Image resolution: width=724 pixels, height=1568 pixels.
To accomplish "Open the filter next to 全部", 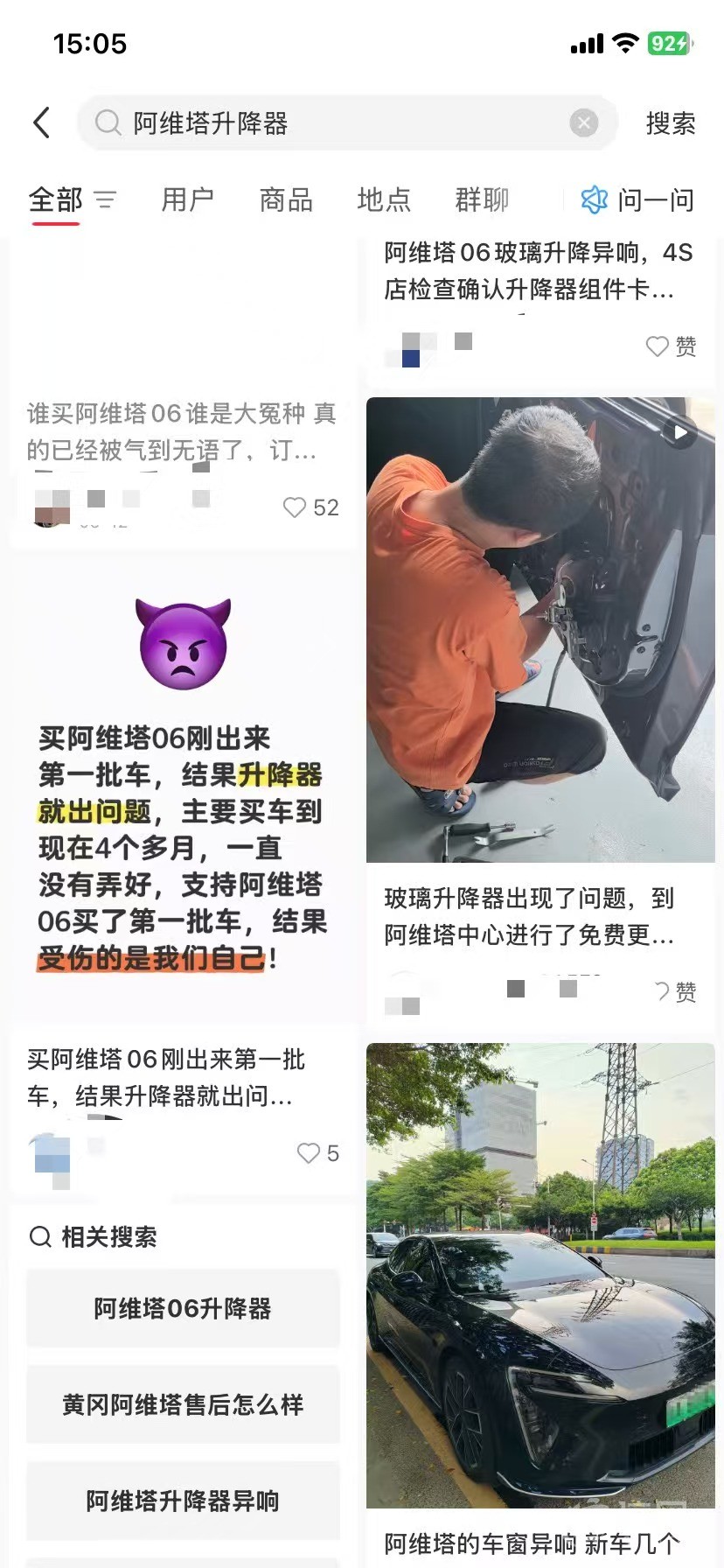I will [x=105, y=200].
